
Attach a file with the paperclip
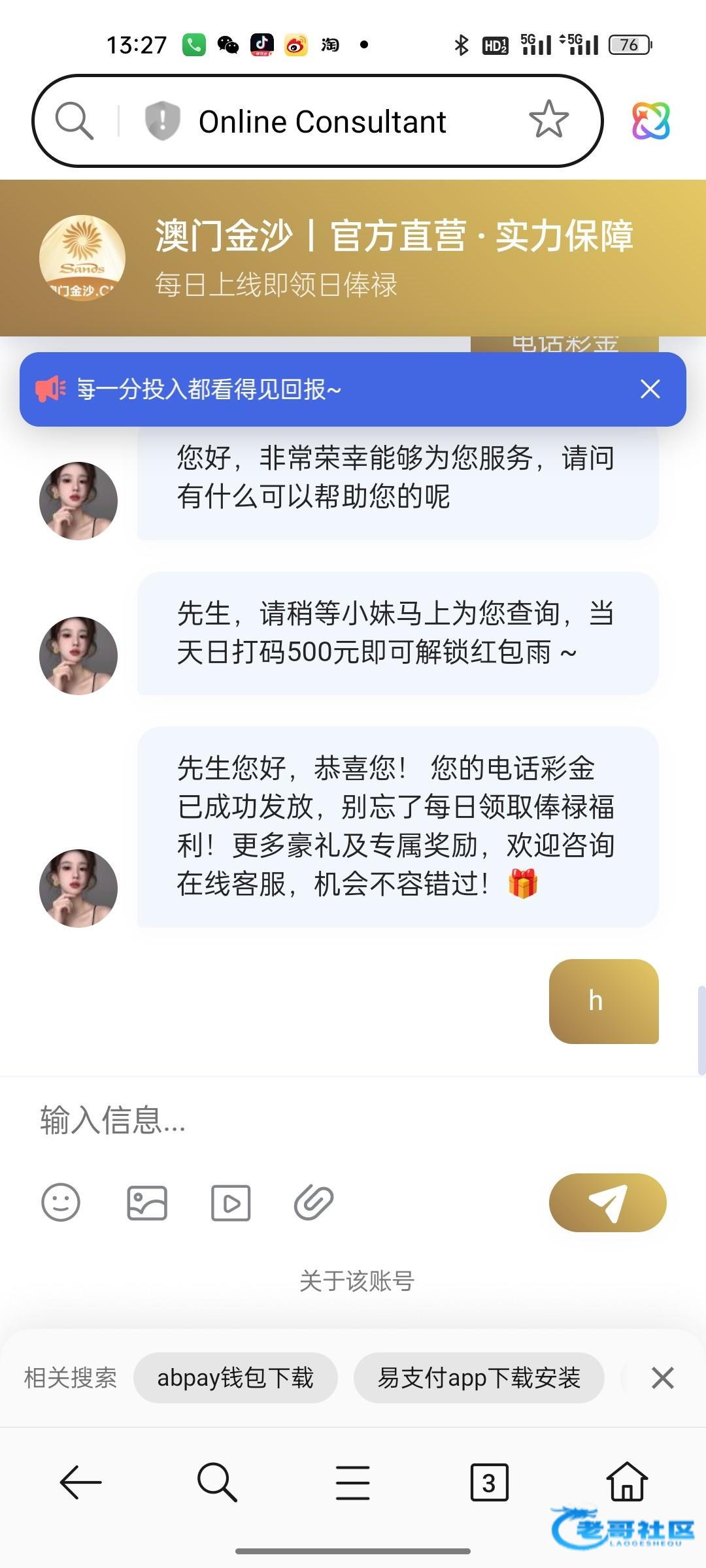pos(314,1203)
